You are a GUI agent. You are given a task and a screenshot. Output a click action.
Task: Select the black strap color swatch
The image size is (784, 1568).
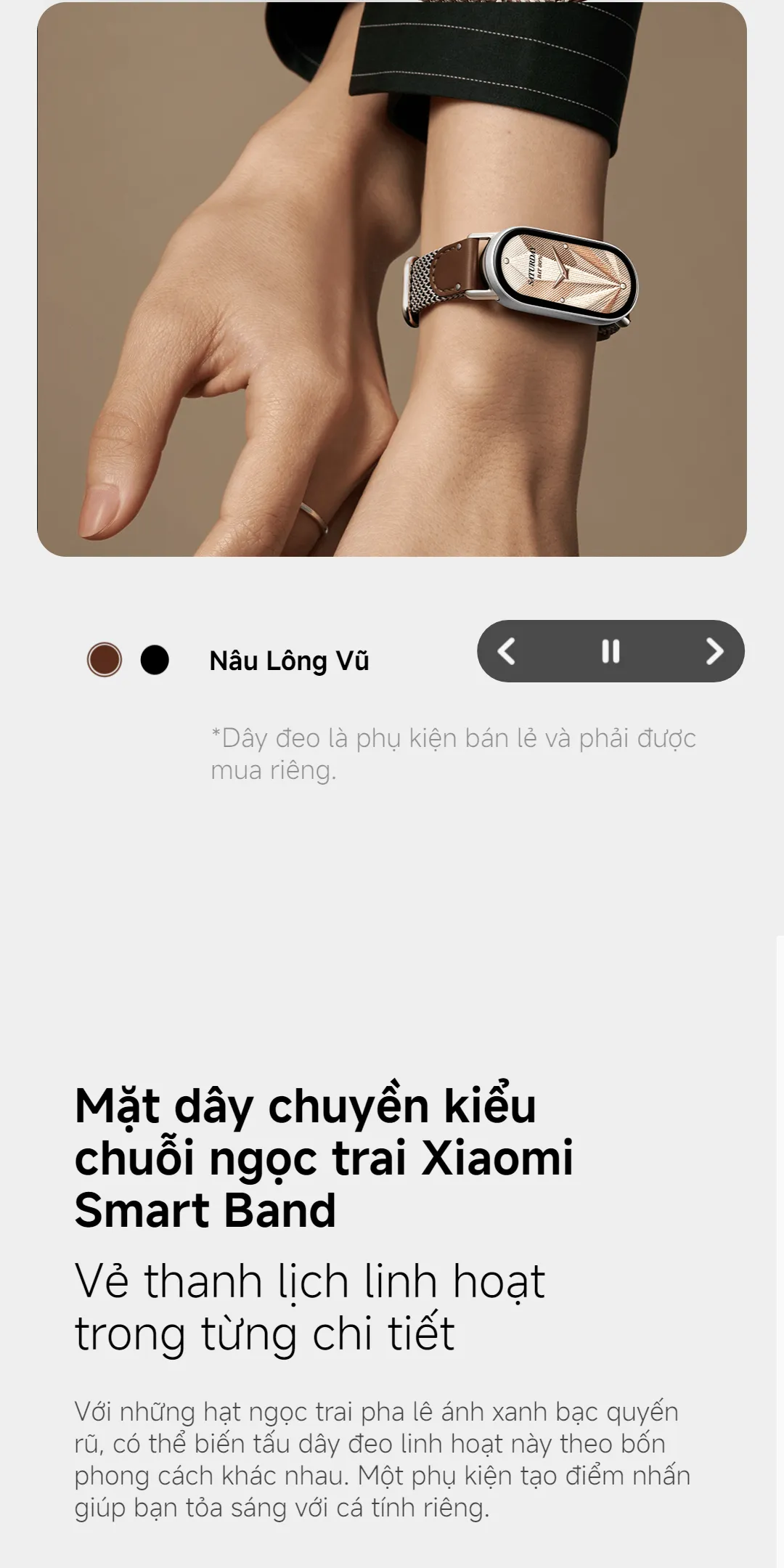[155, 660]
